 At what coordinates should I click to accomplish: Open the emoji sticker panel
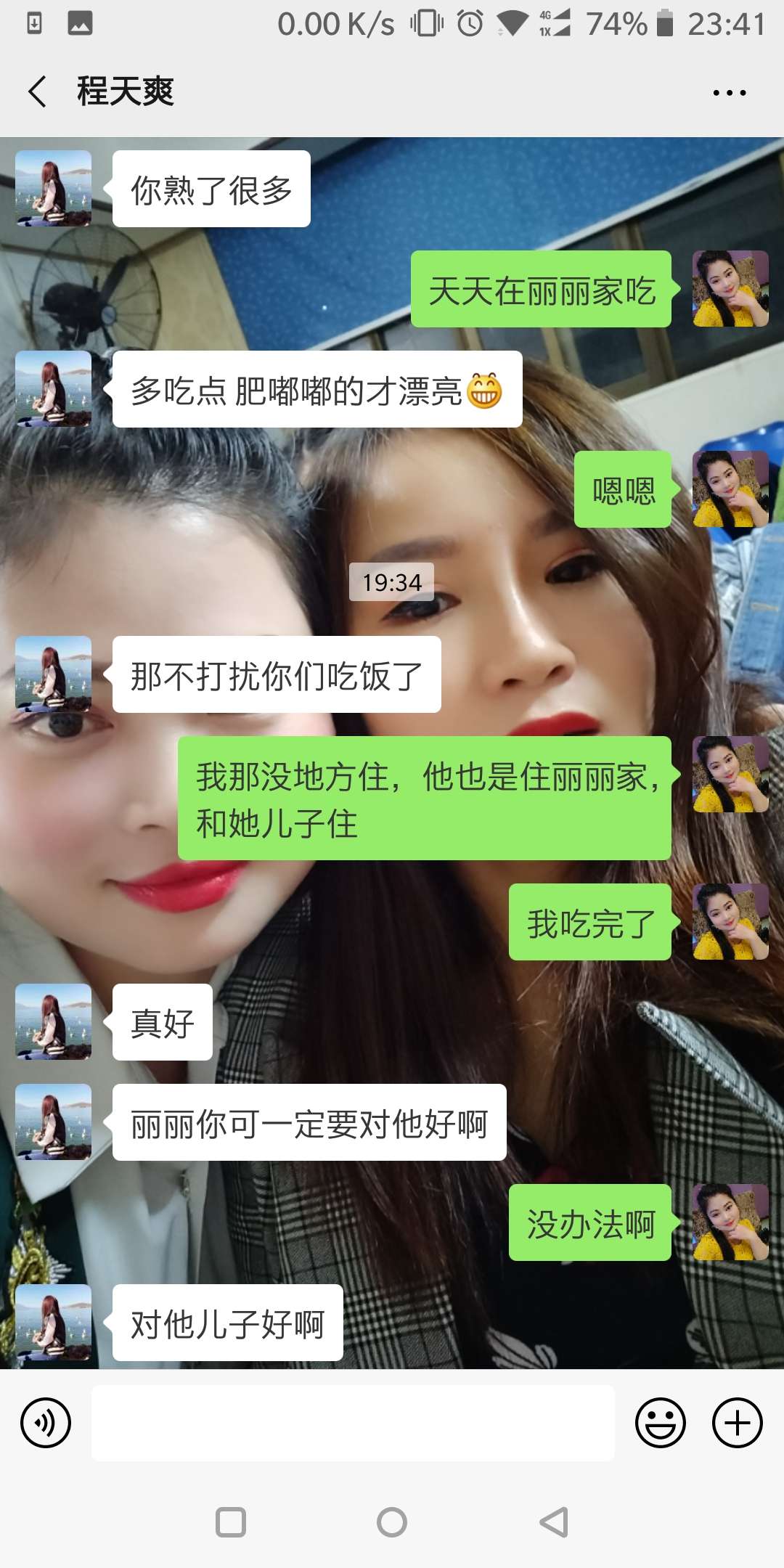coord(659,1423)
